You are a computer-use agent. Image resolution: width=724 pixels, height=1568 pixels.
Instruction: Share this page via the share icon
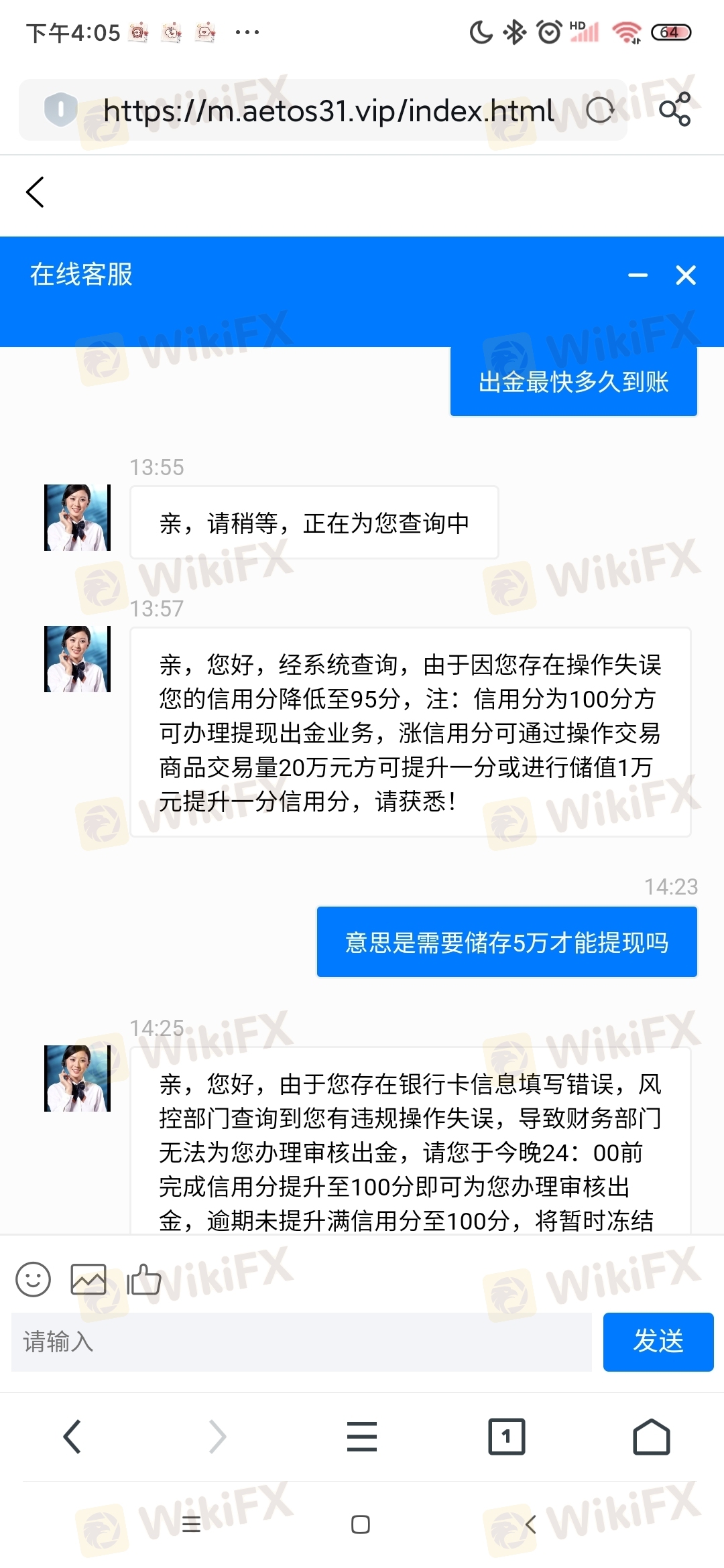675,109
